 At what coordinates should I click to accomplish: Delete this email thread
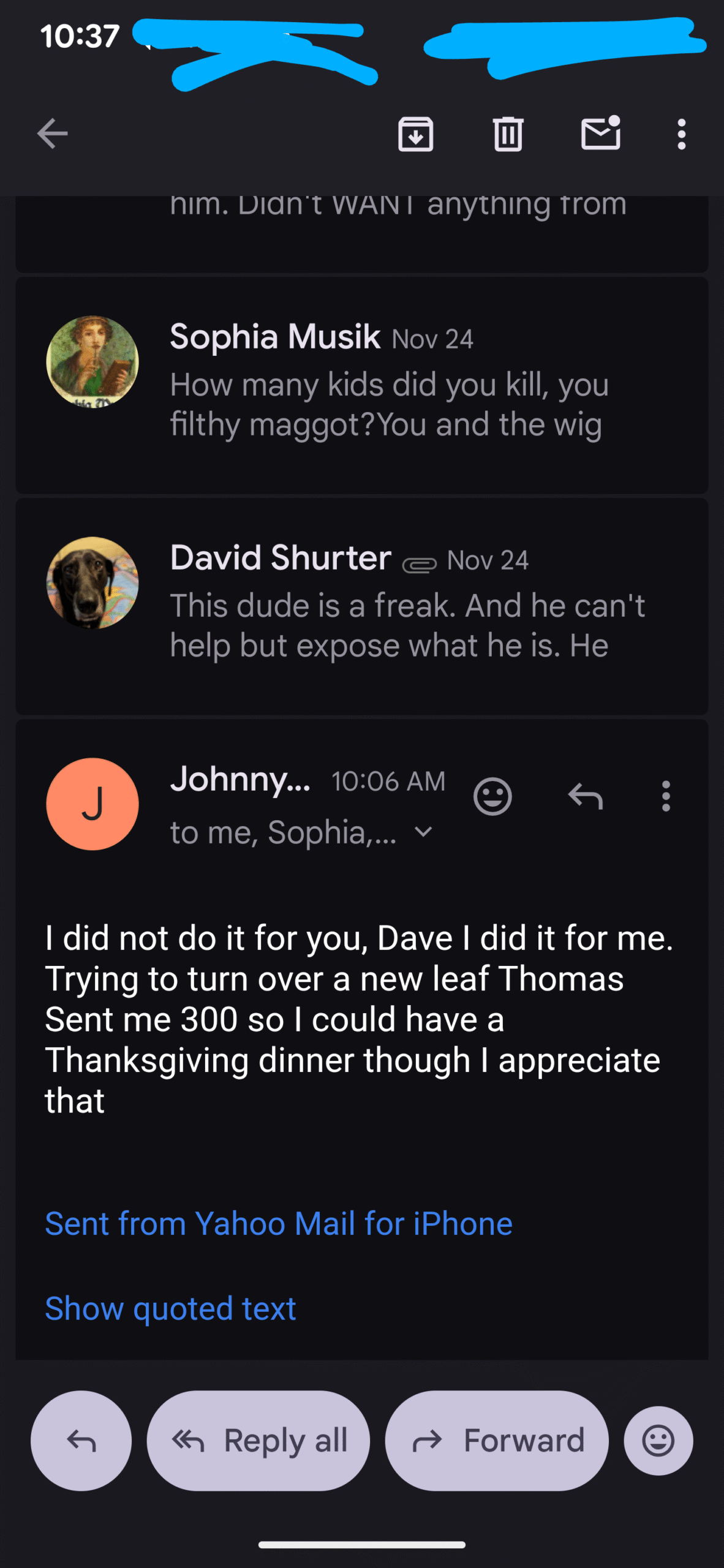pos(508,134)
